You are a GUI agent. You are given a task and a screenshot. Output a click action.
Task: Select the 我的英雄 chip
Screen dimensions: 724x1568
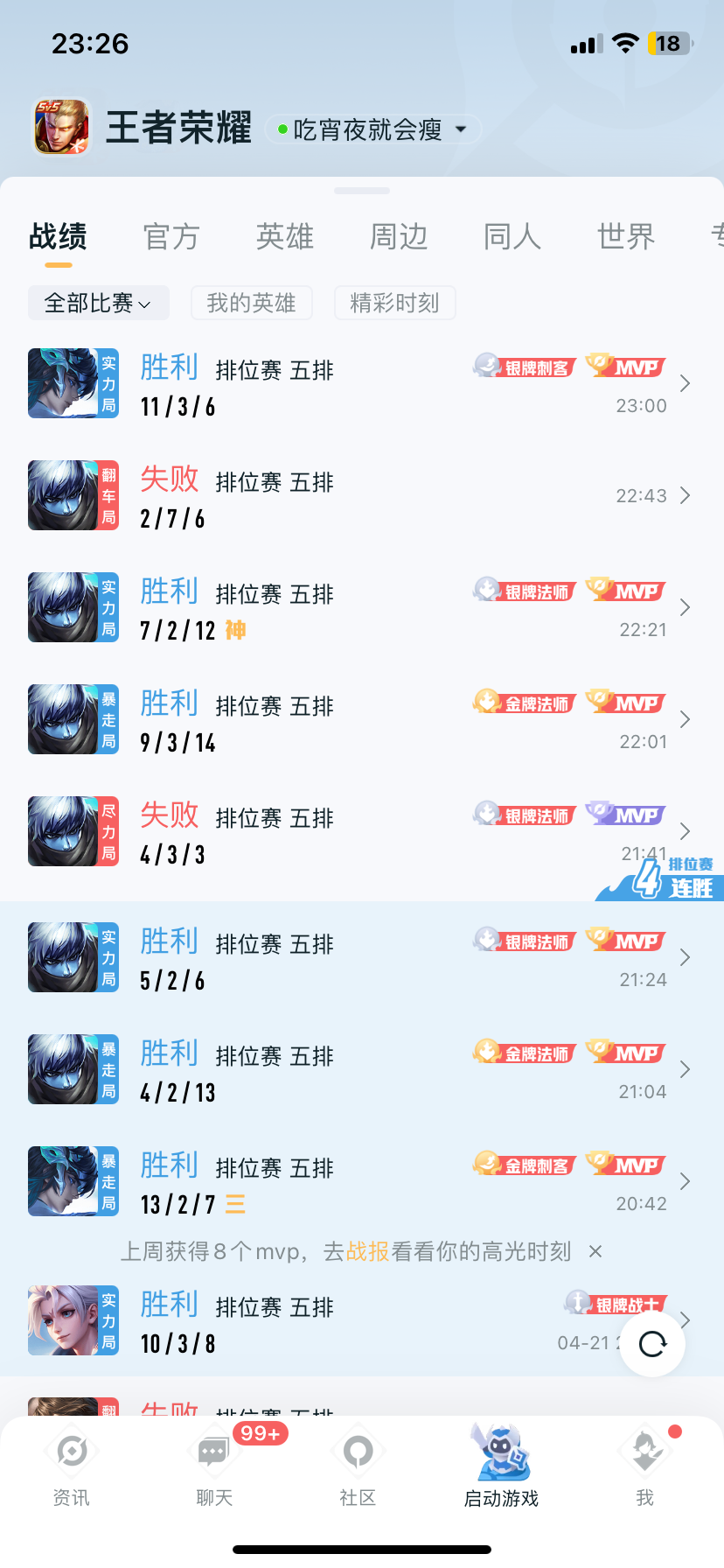[252, 303]
